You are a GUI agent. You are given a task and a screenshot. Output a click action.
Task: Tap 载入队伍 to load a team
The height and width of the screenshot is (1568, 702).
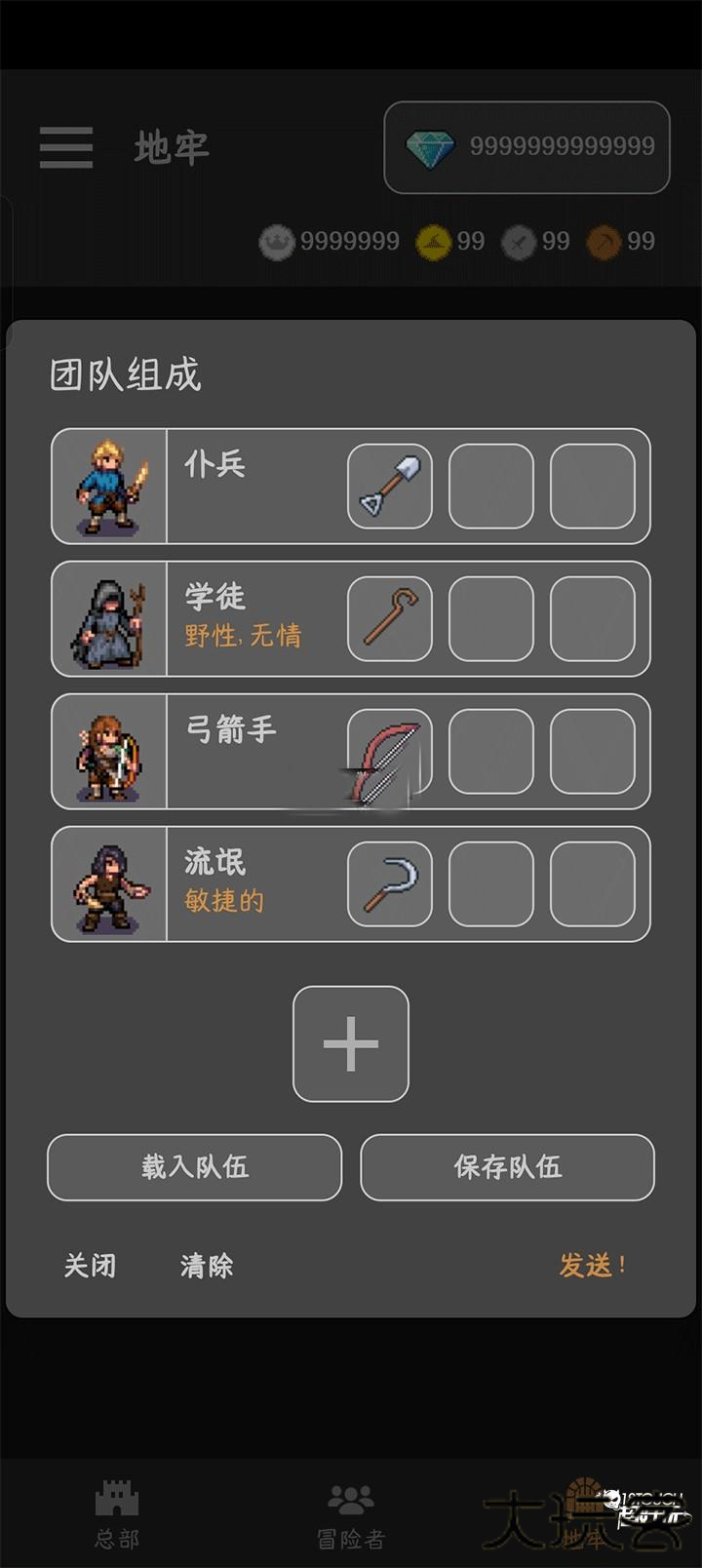click(x=195, y=1166)
